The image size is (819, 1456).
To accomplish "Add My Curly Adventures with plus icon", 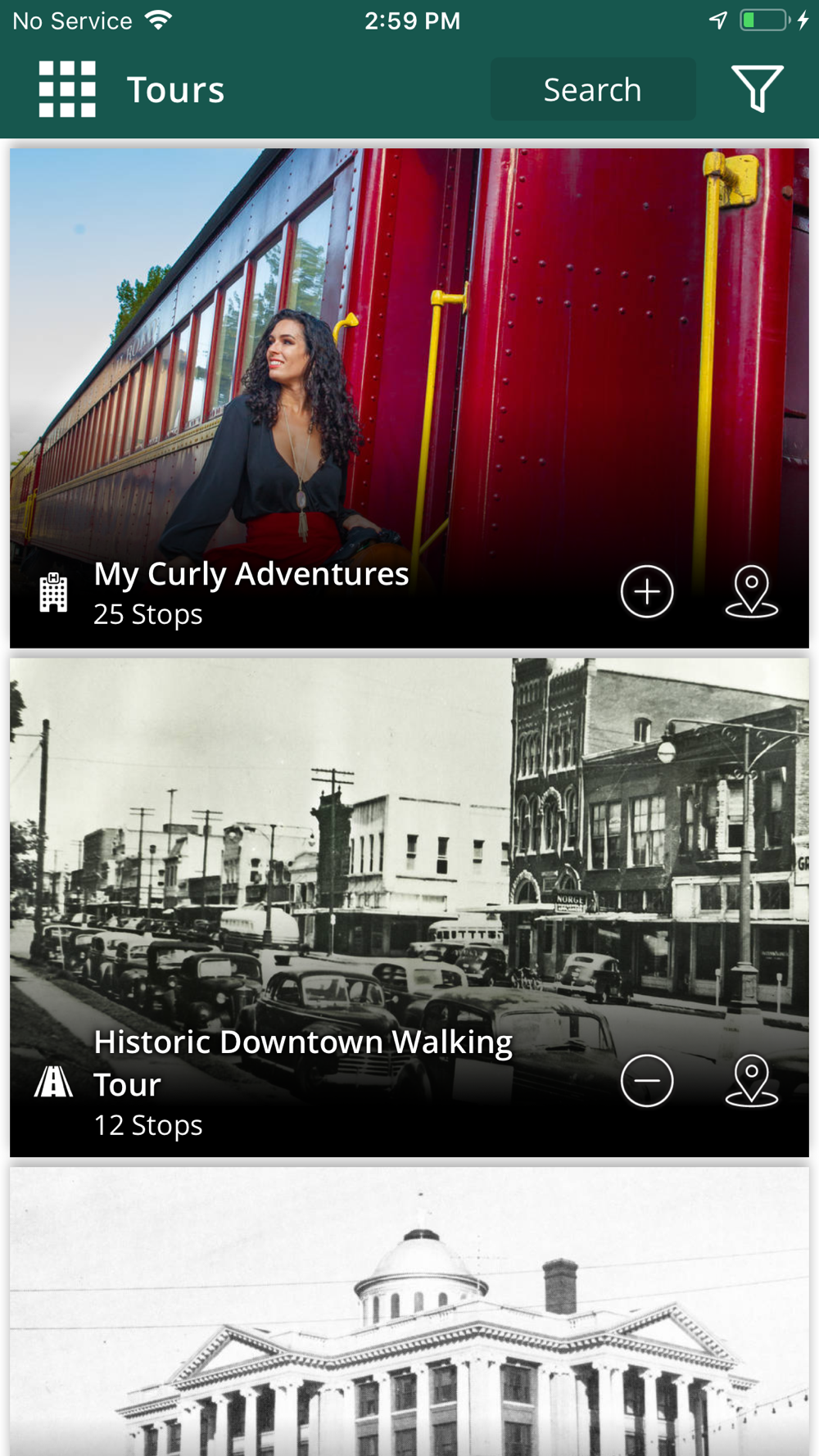I will (x=647, y=591).
